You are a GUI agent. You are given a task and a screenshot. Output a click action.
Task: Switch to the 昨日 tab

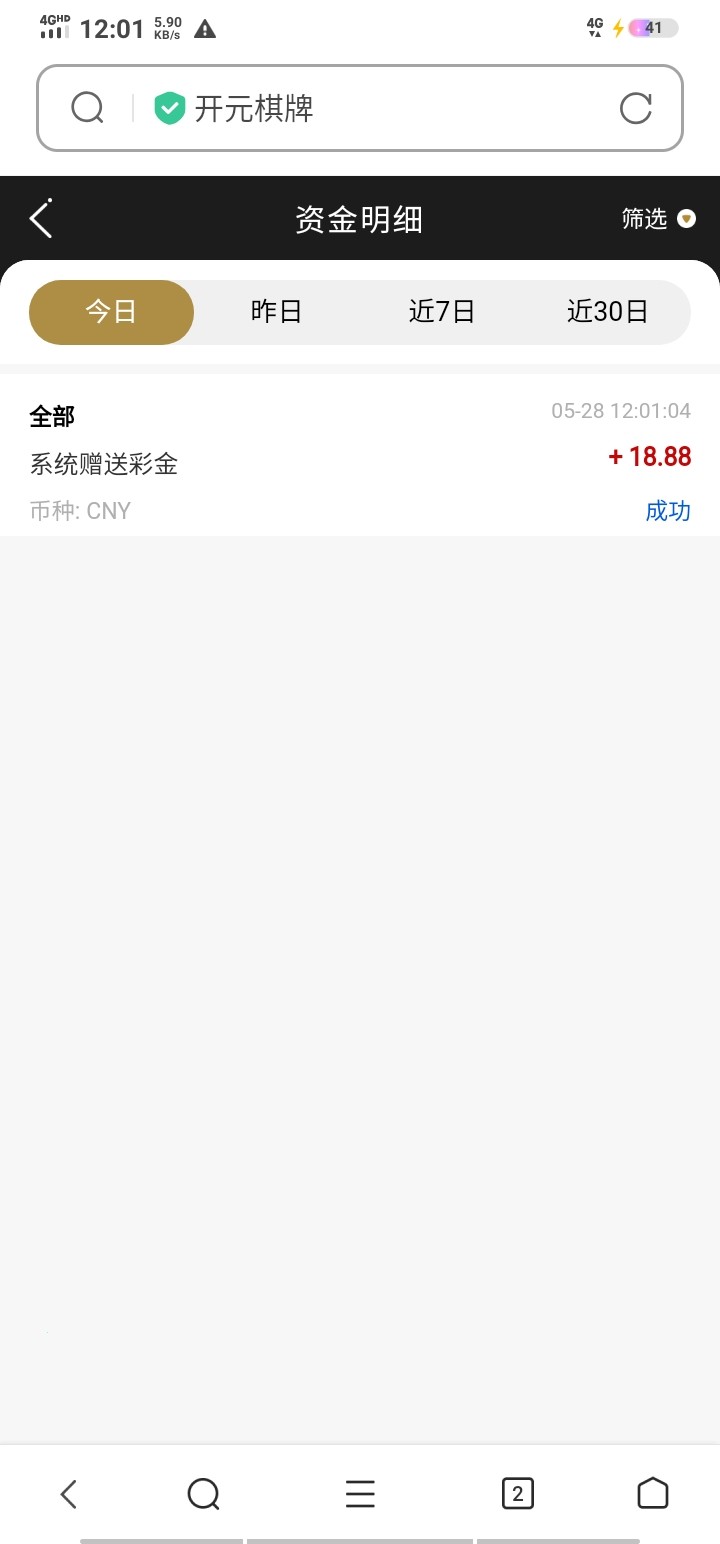point(276,312)
